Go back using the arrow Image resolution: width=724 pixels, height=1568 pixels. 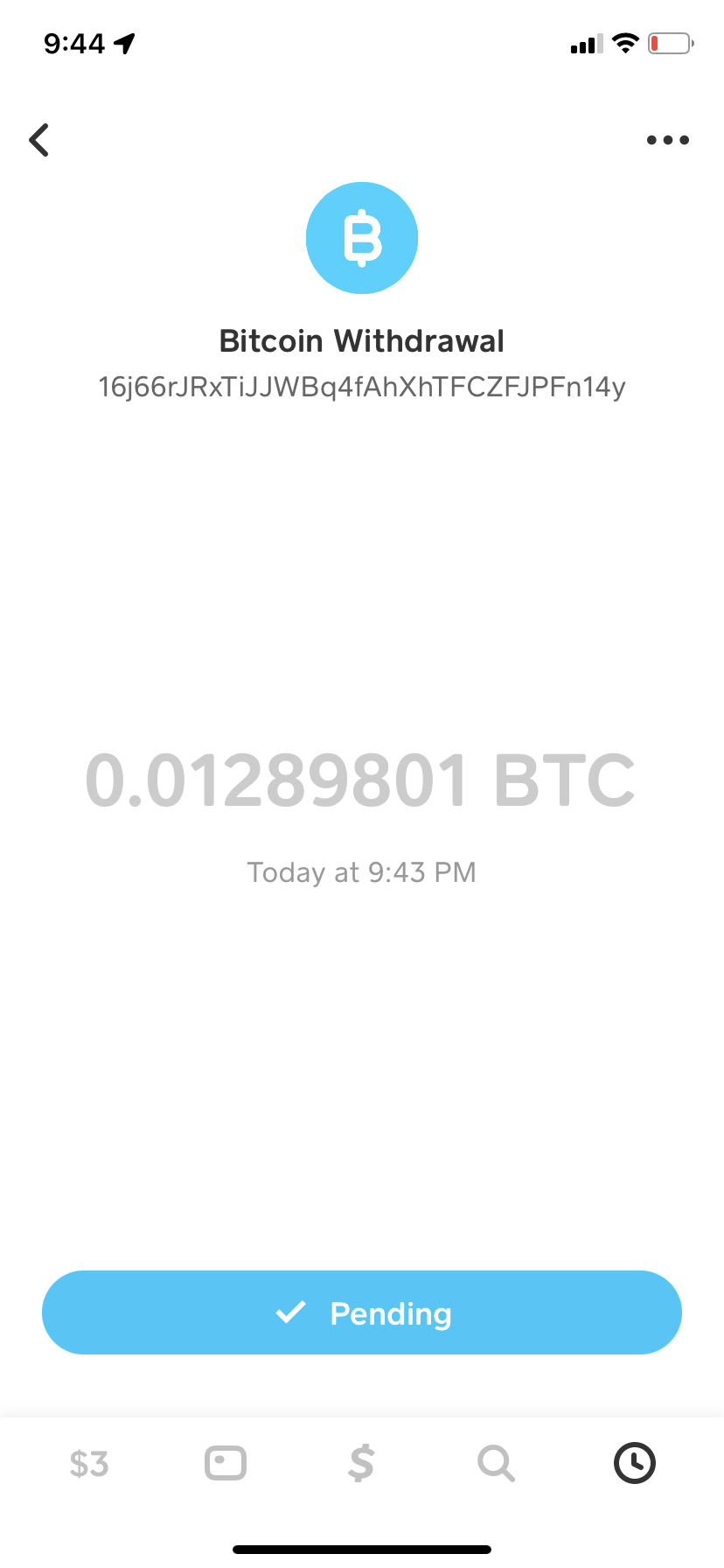pyautogui.click(x=39, y=140)
